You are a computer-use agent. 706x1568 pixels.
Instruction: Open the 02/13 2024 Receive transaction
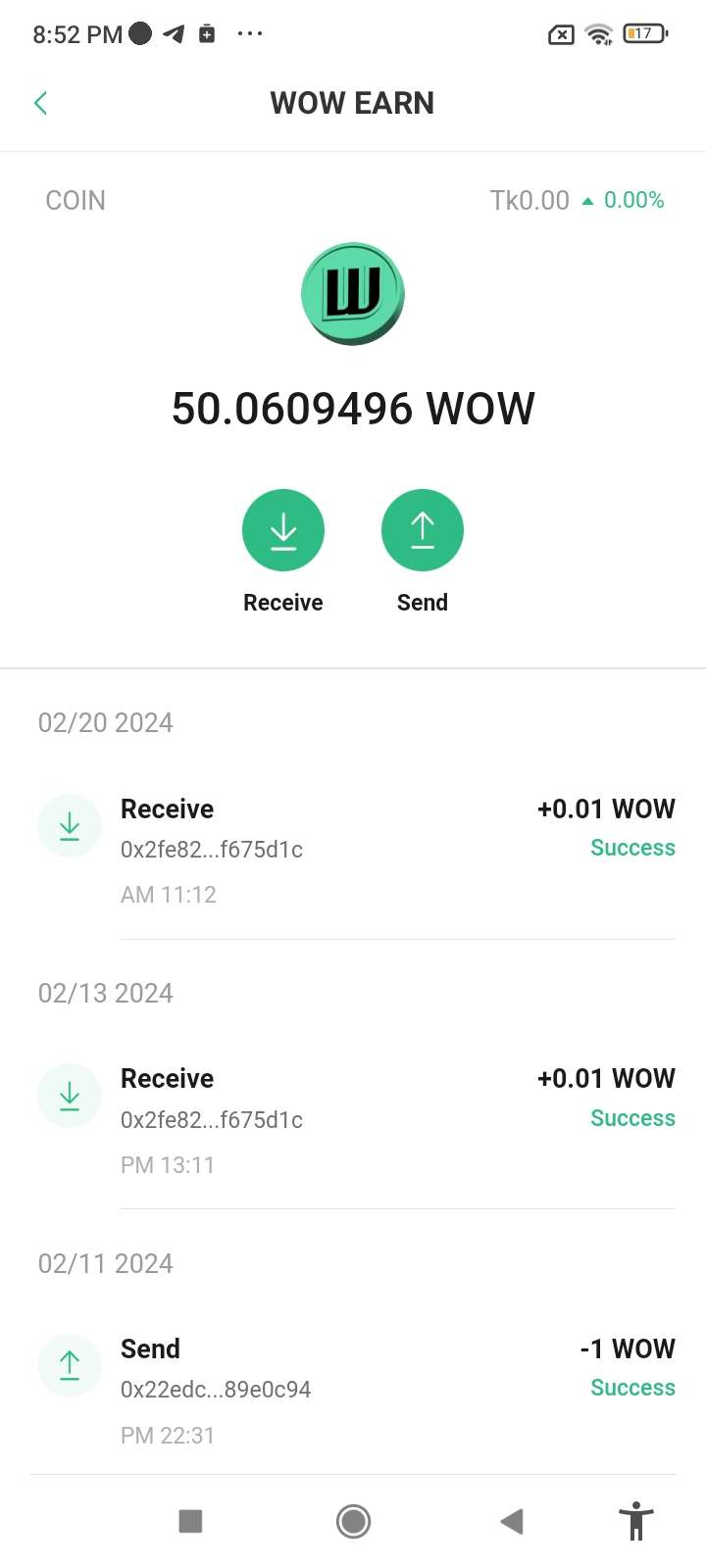pos(355,1119)
